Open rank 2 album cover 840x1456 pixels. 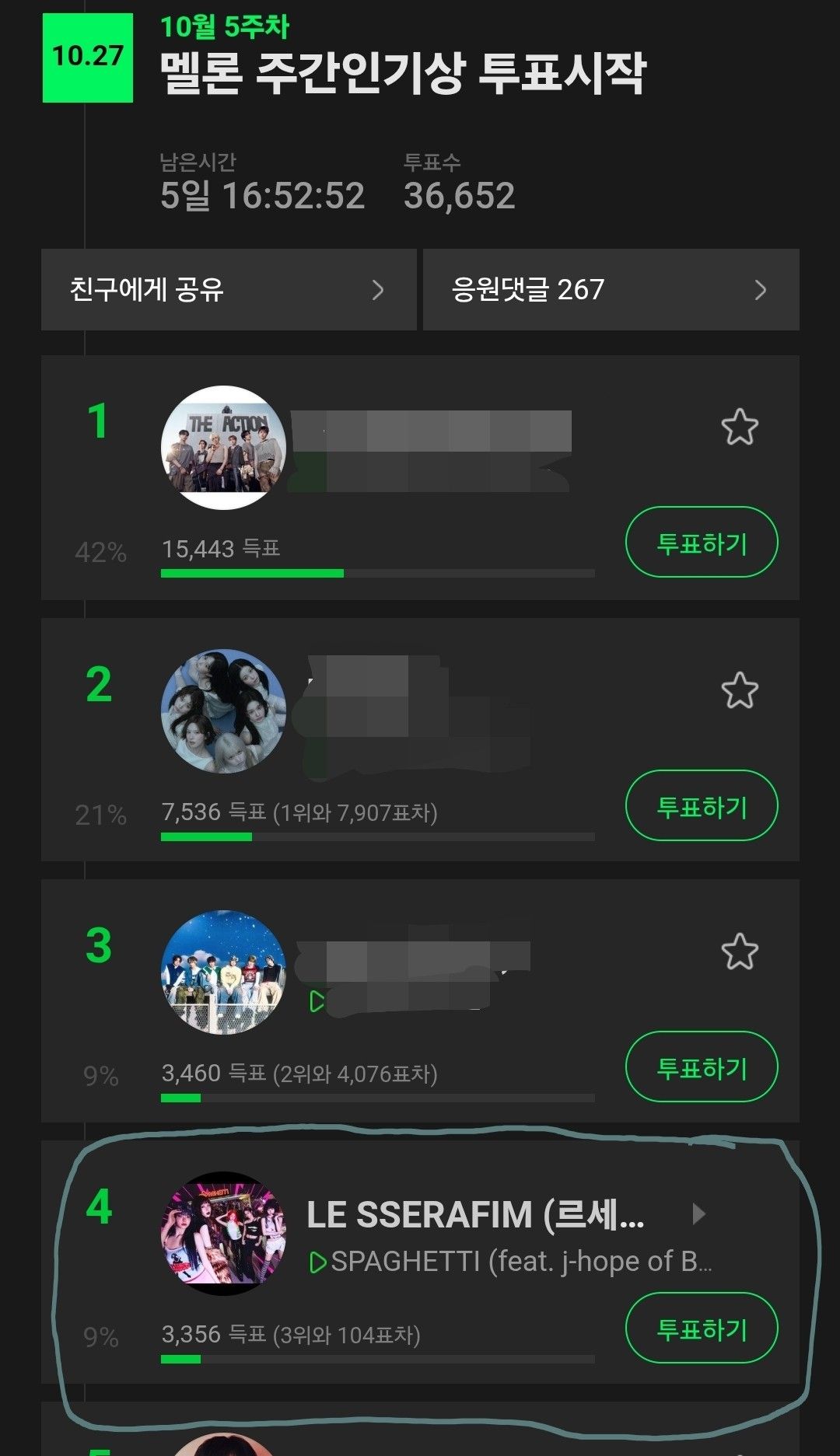[223, 711]
